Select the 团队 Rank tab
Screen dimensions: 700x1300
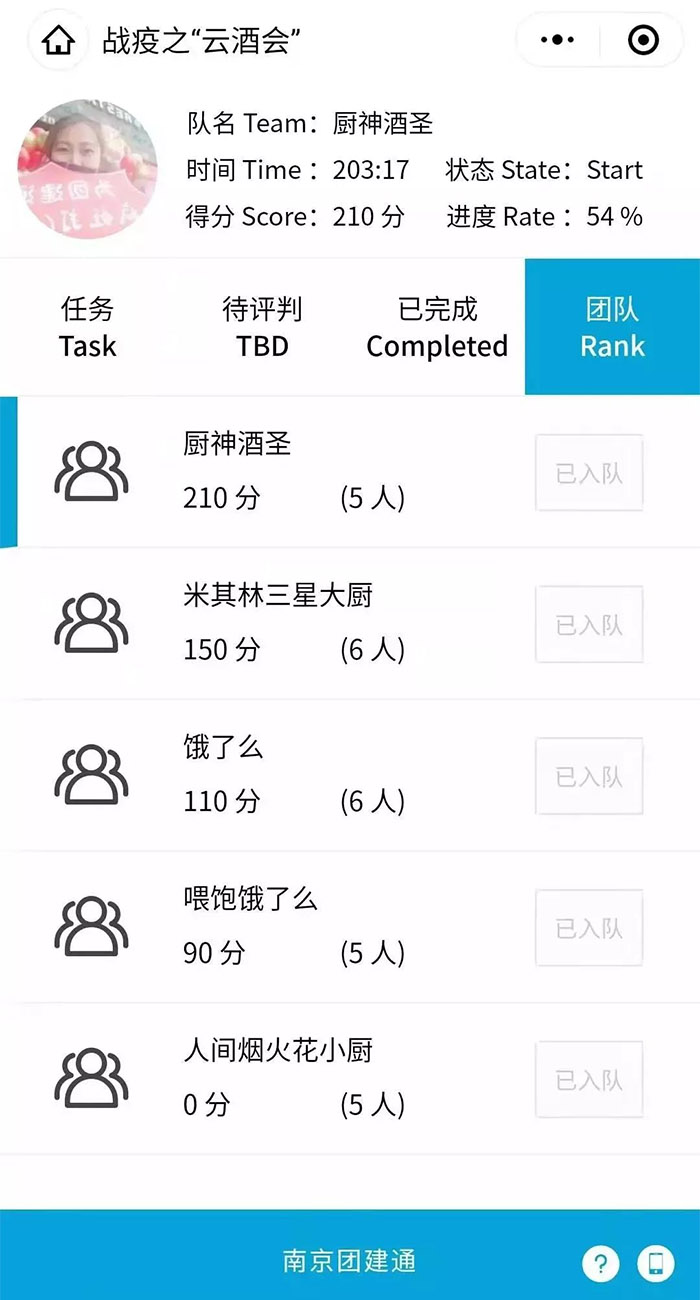(612, 327)
